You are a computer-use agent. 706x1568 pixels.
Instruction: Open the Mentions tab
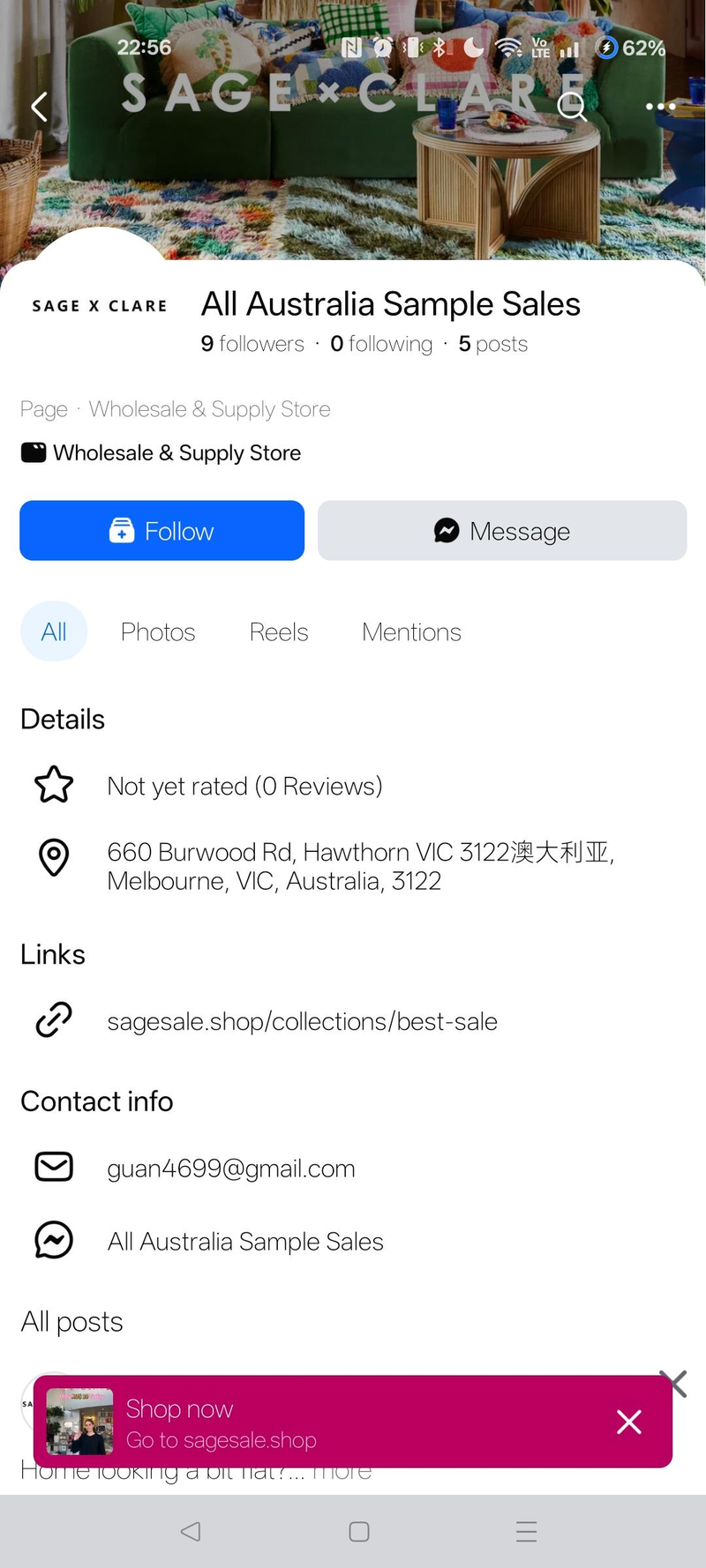411,632
